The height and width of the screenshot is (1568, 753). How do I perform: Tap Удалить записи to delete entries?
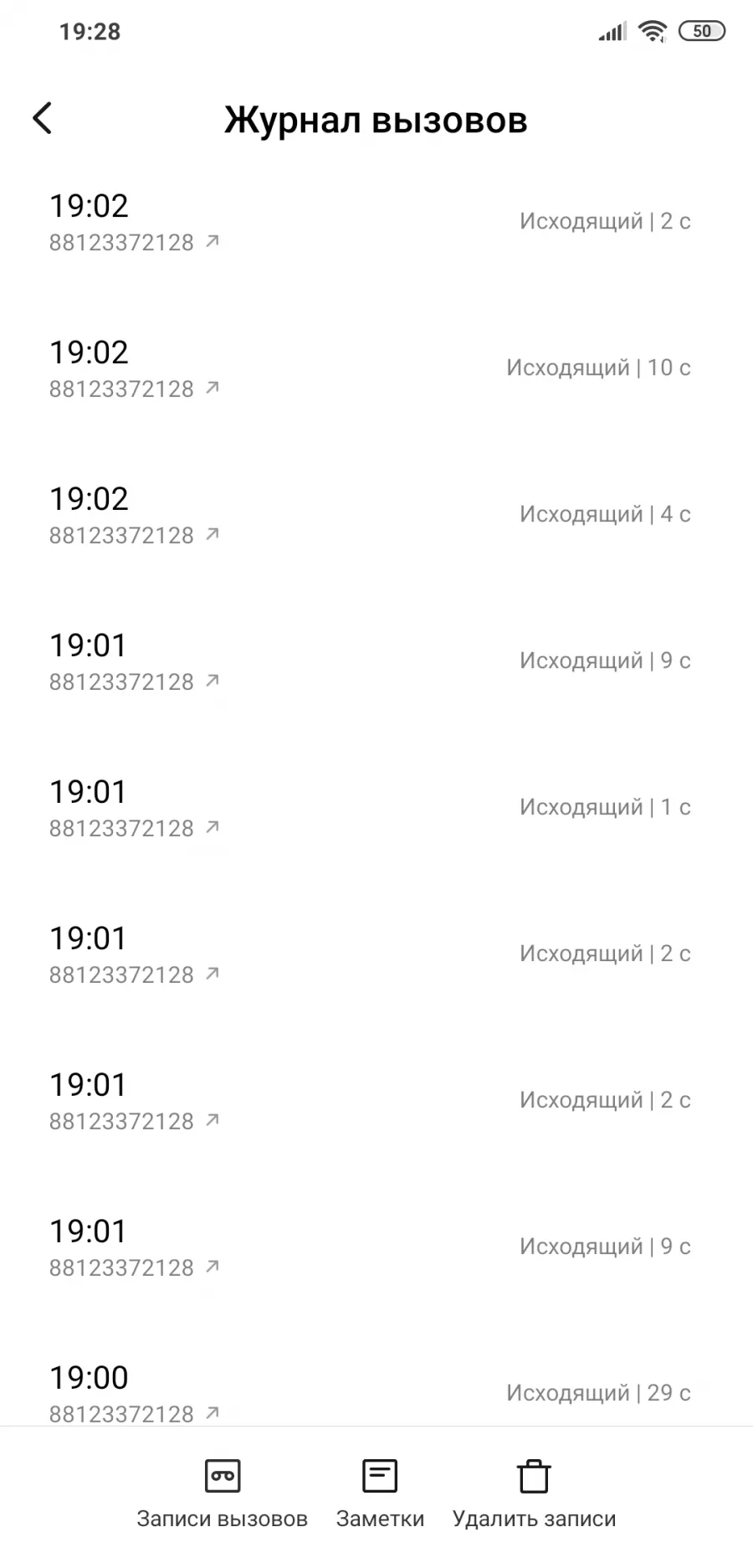tap(534, 1493)
